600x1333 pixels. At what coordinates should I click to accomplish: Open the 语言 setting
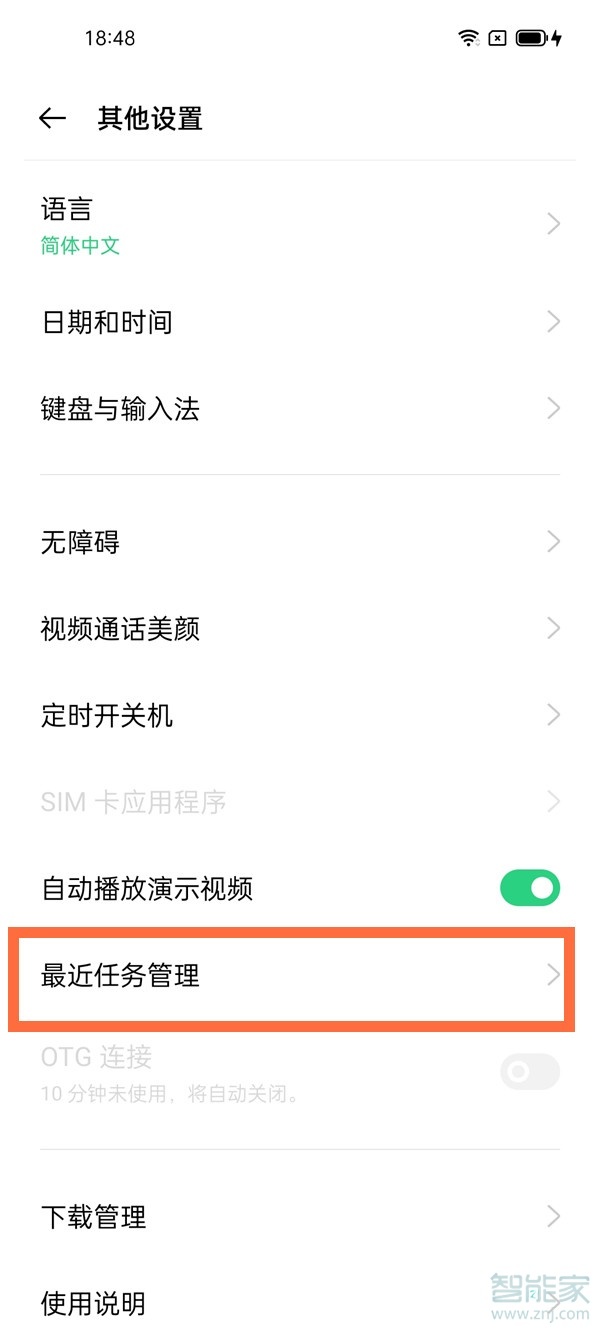point(300,225)
